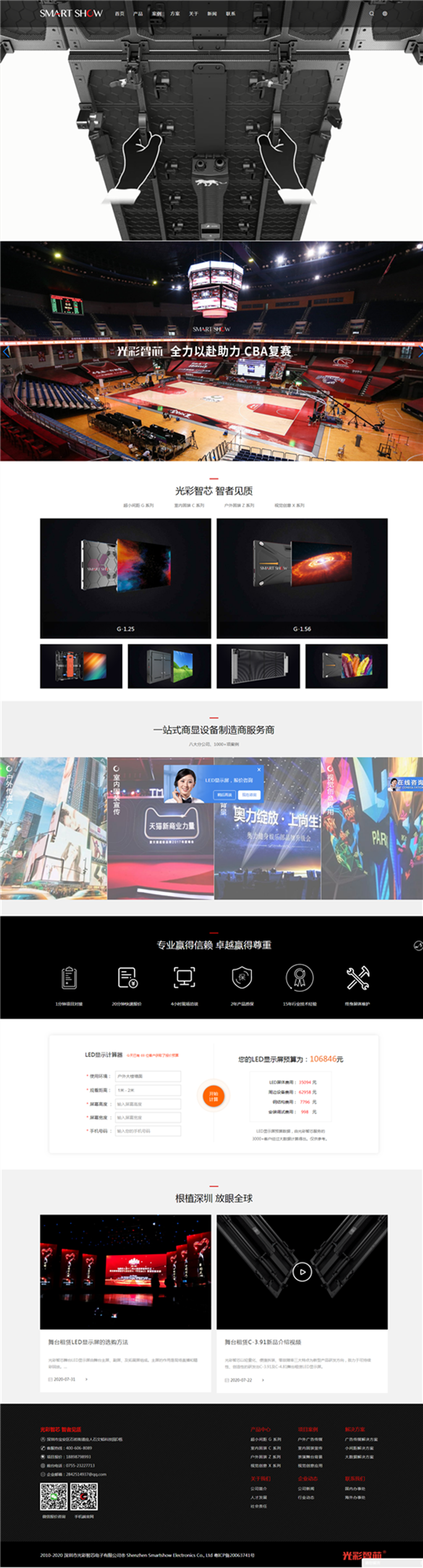This screenshot has height=1568, width=423.
Task: Open the G-1.25 product card
Action: click(x=125, y=577)
